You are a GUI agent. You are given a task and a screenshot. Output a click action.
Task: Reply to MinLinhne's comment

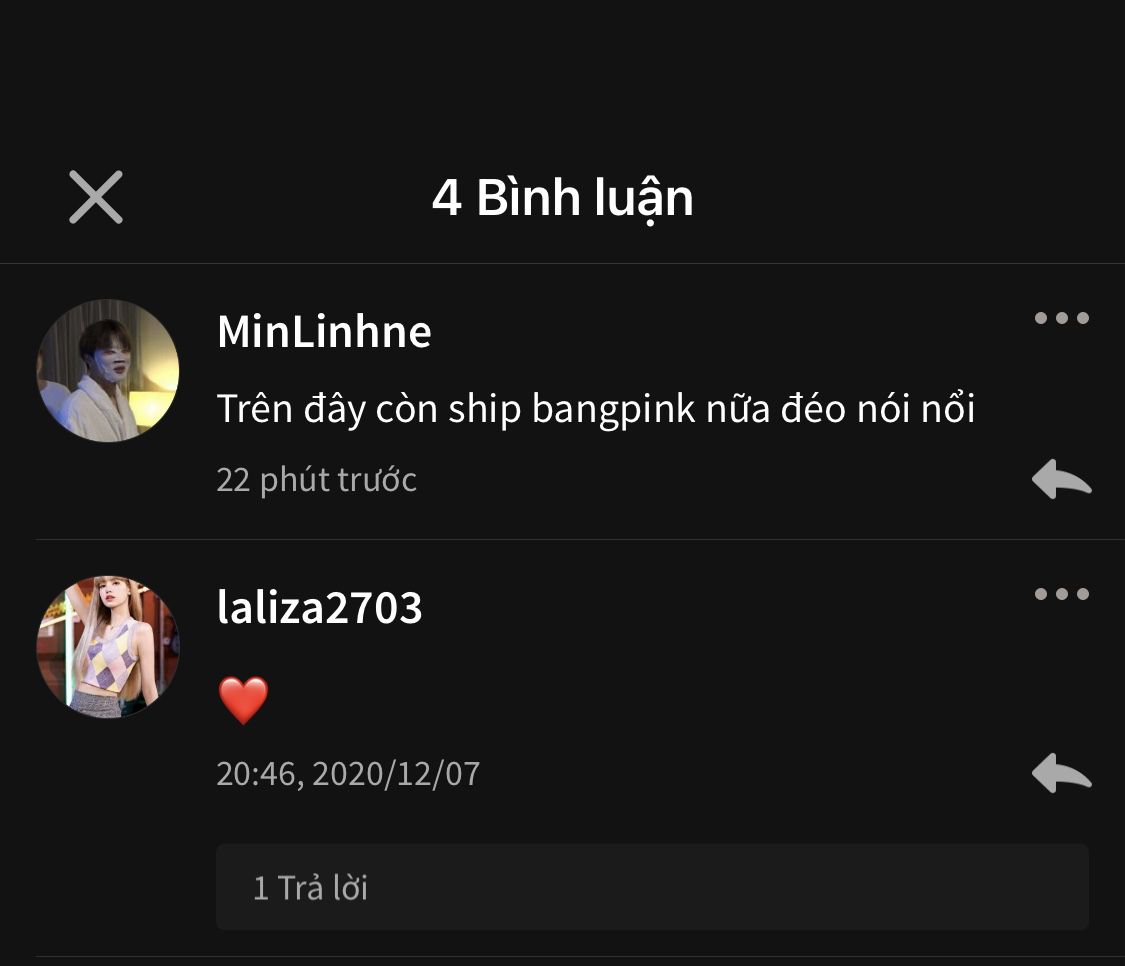(1061, 480)
